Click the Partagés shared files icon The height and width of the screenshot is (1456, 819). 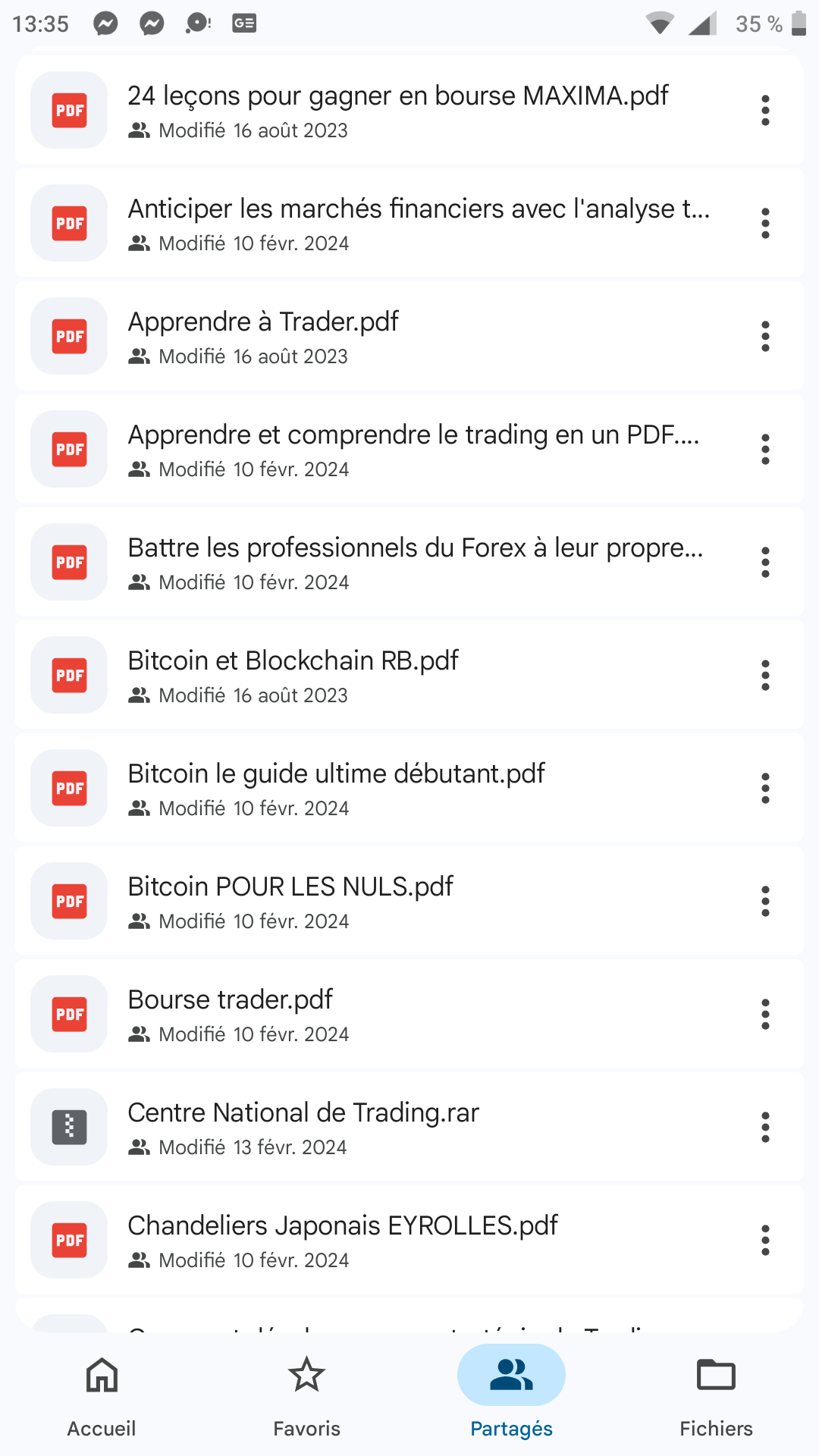point(510,1374)
